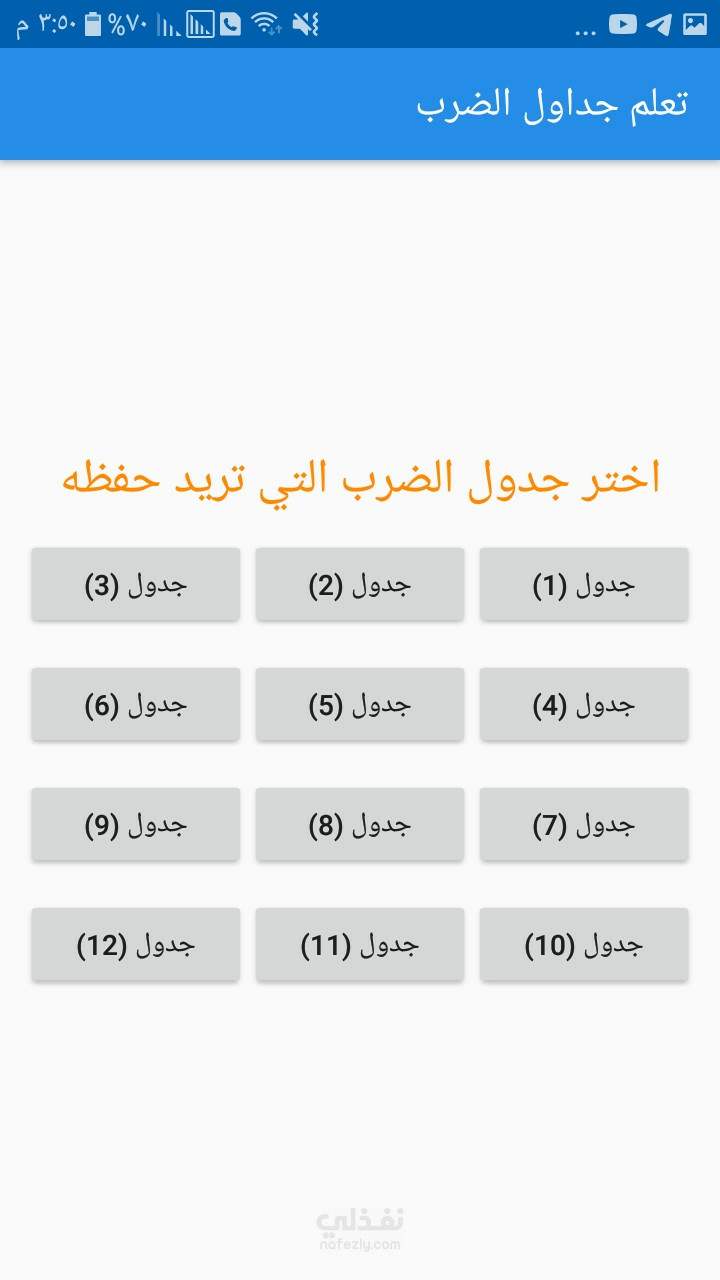This screenshot has width=720, height=1280.
Task: Select the جدول (2) button
Action: click(360, 584)
